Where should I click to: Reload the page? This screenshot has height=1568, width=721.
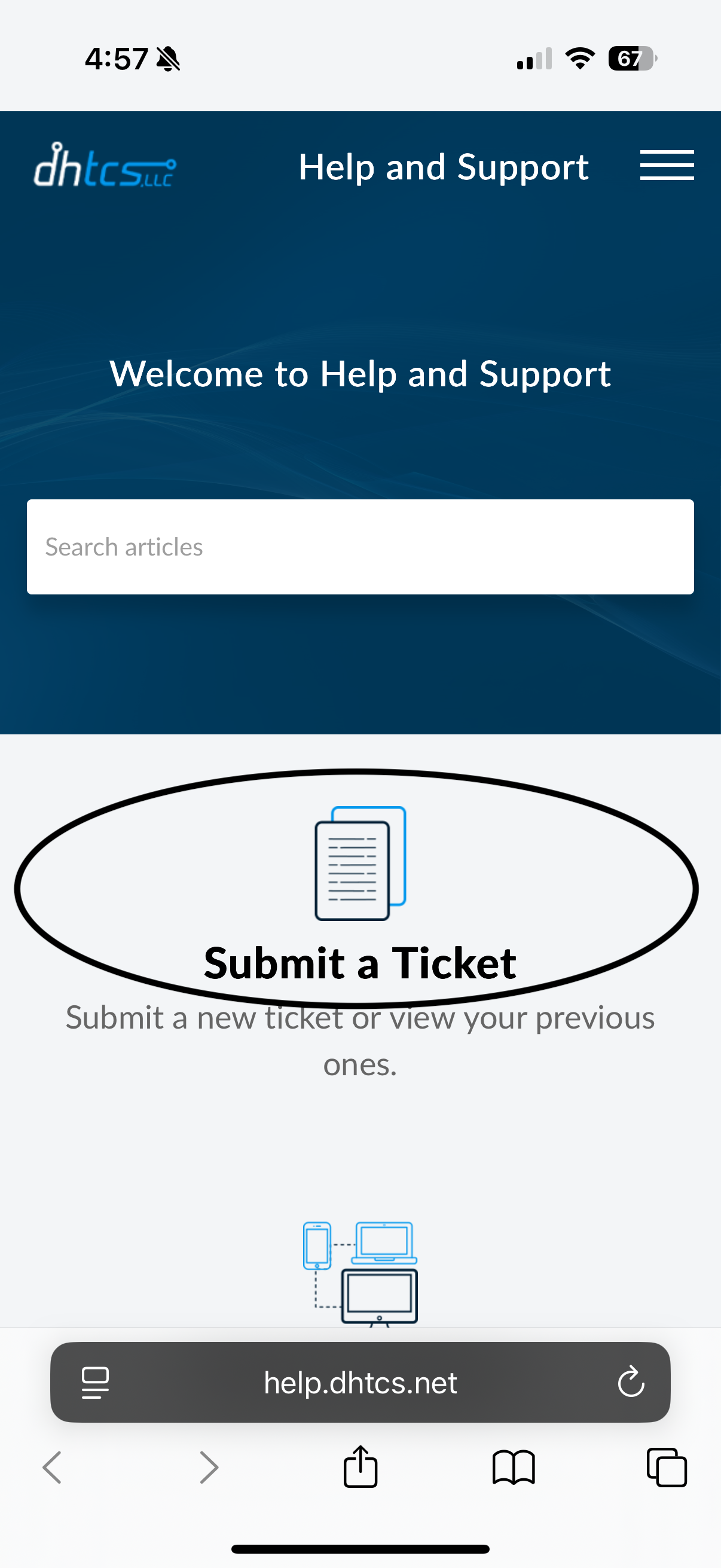tap(630, 1383)
